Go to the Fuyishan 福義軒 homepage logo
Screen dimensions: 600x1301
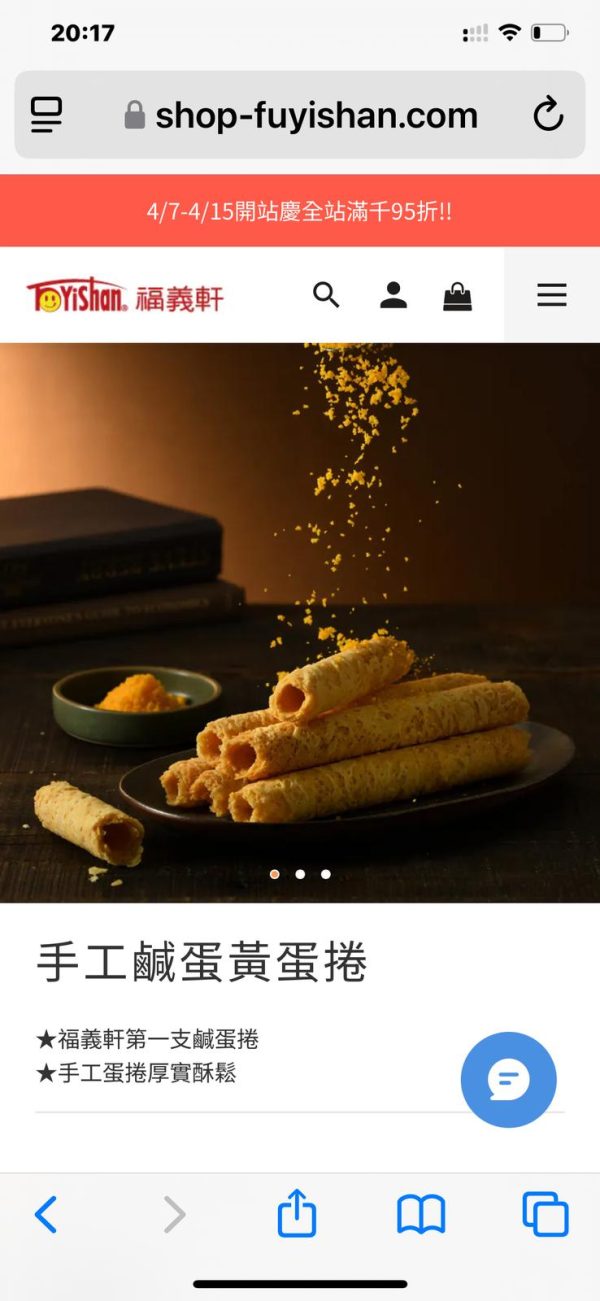pyautogui.click(x=125, y=296)
